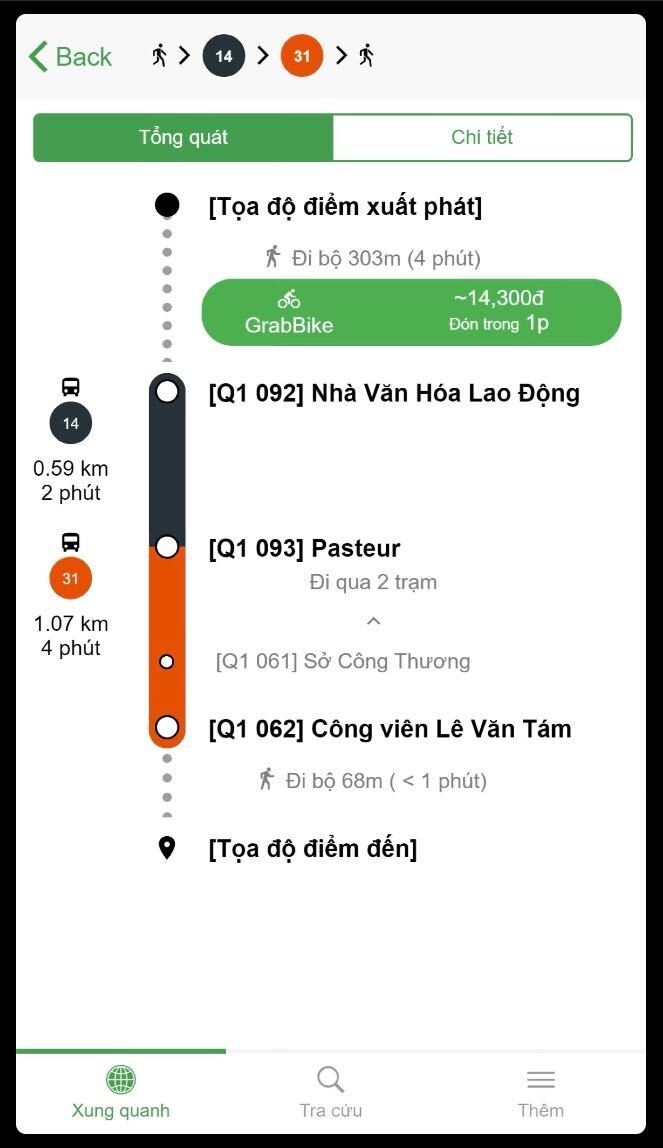Select the Tổng quát tab

coord(183,138)
